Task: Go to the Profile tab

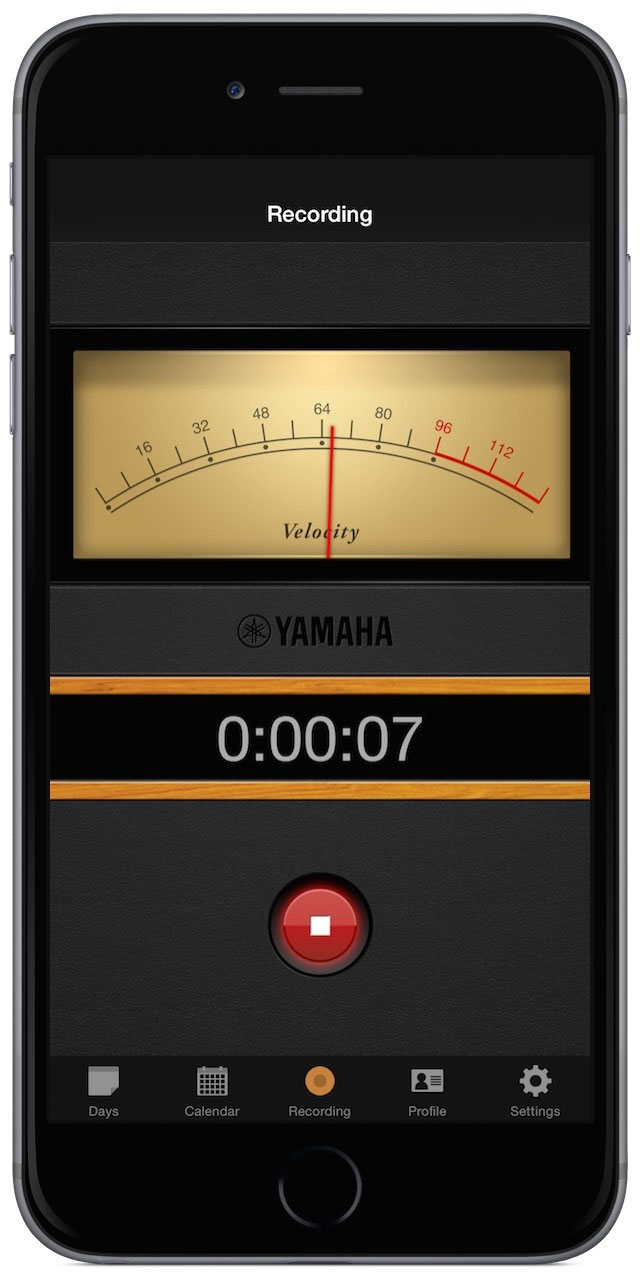Action: pos(427,1091)
